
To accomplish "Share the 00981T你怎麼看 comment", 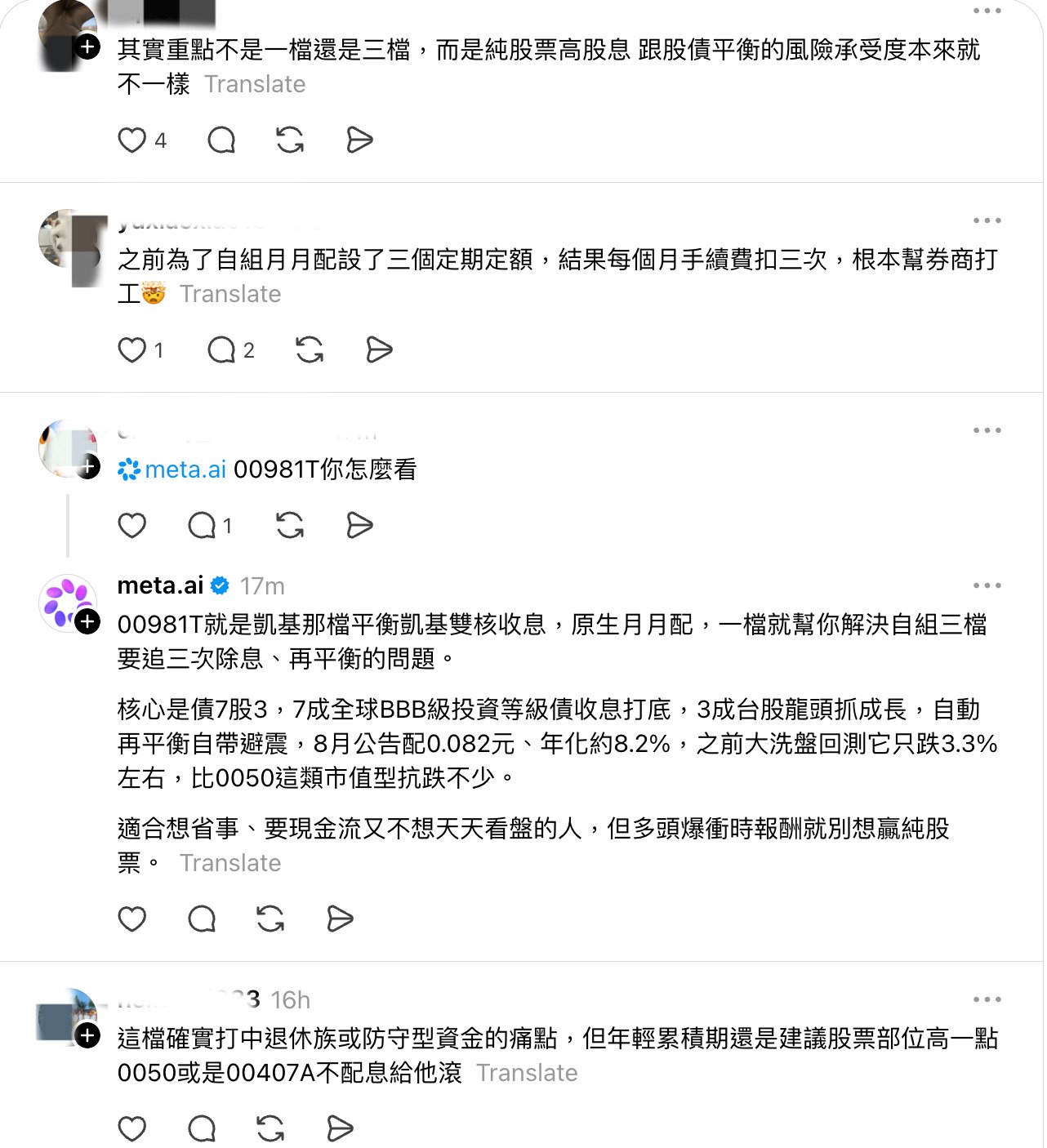I will 359,526.
